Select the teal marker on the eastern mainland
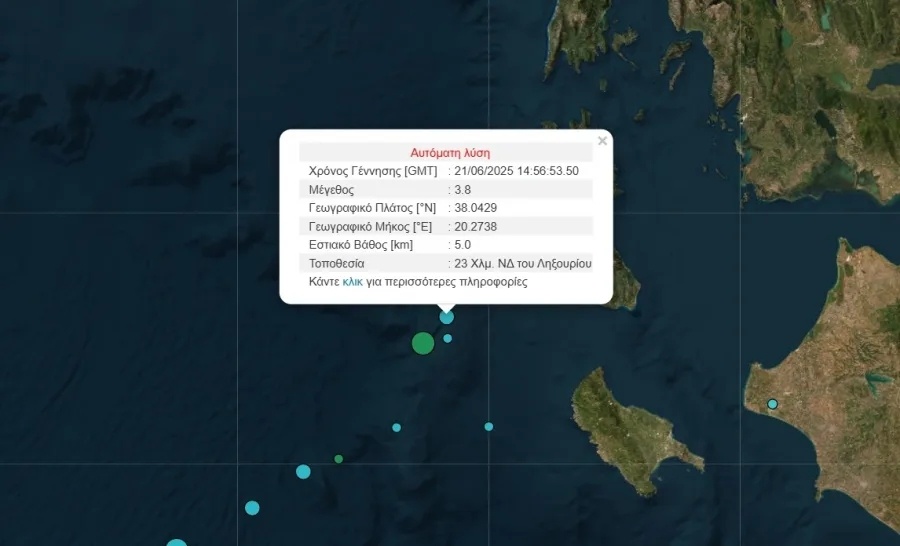The height and width of the screenshot is (546, 900). tap(772, 404)
